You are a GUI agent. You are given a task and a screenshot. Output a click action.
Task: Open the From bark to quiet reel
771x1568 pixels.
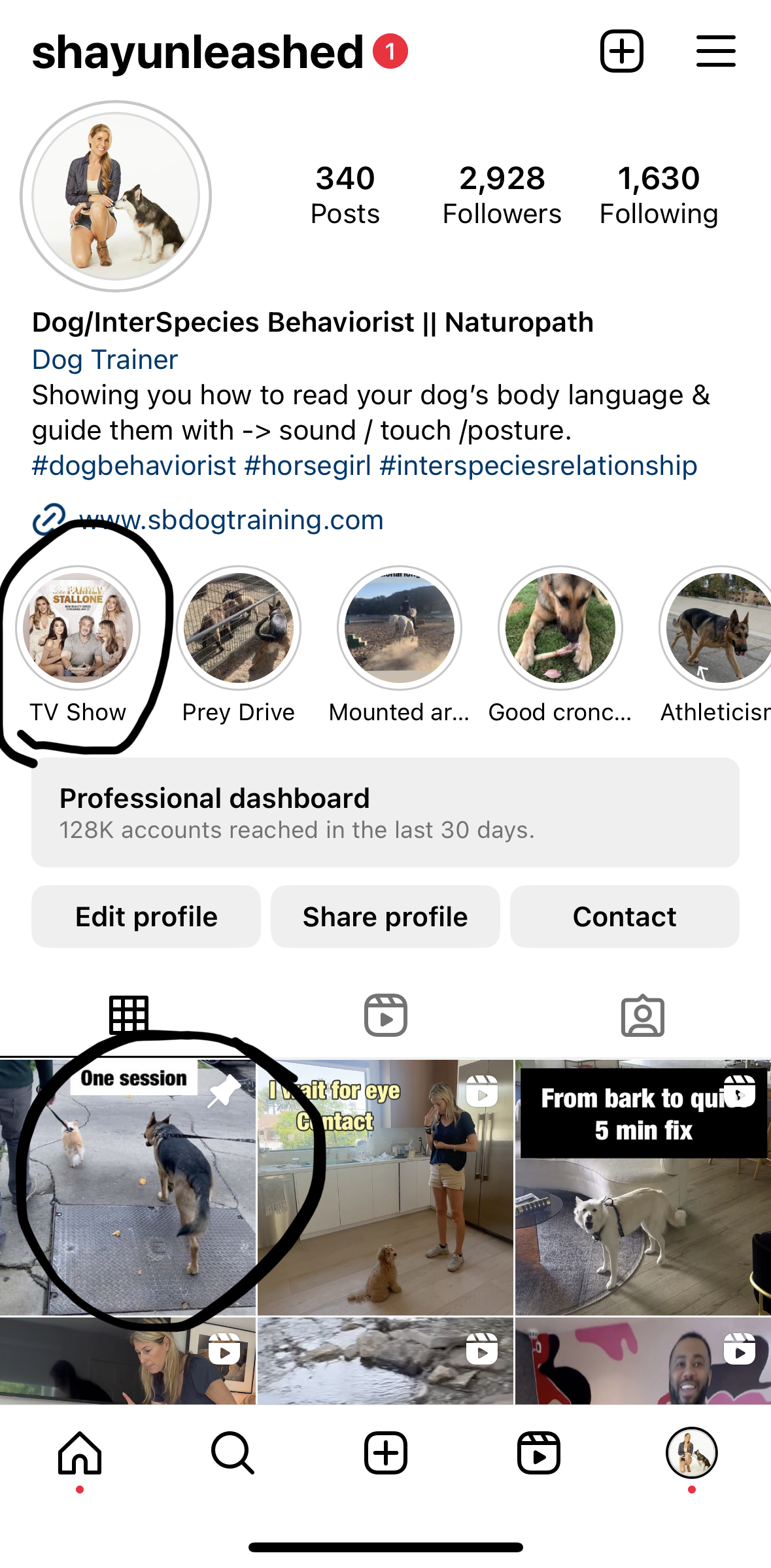[643, 1187]
